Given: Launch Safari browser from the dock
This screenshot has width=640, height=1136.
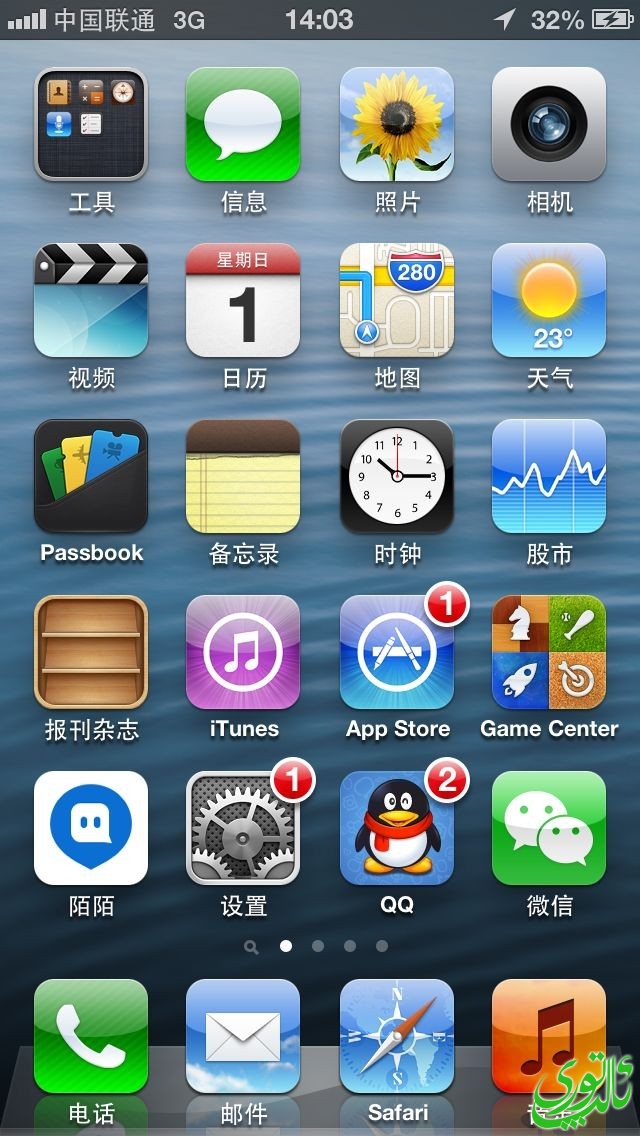Looking at the screenshot, I should click(x=397, y=1036).
